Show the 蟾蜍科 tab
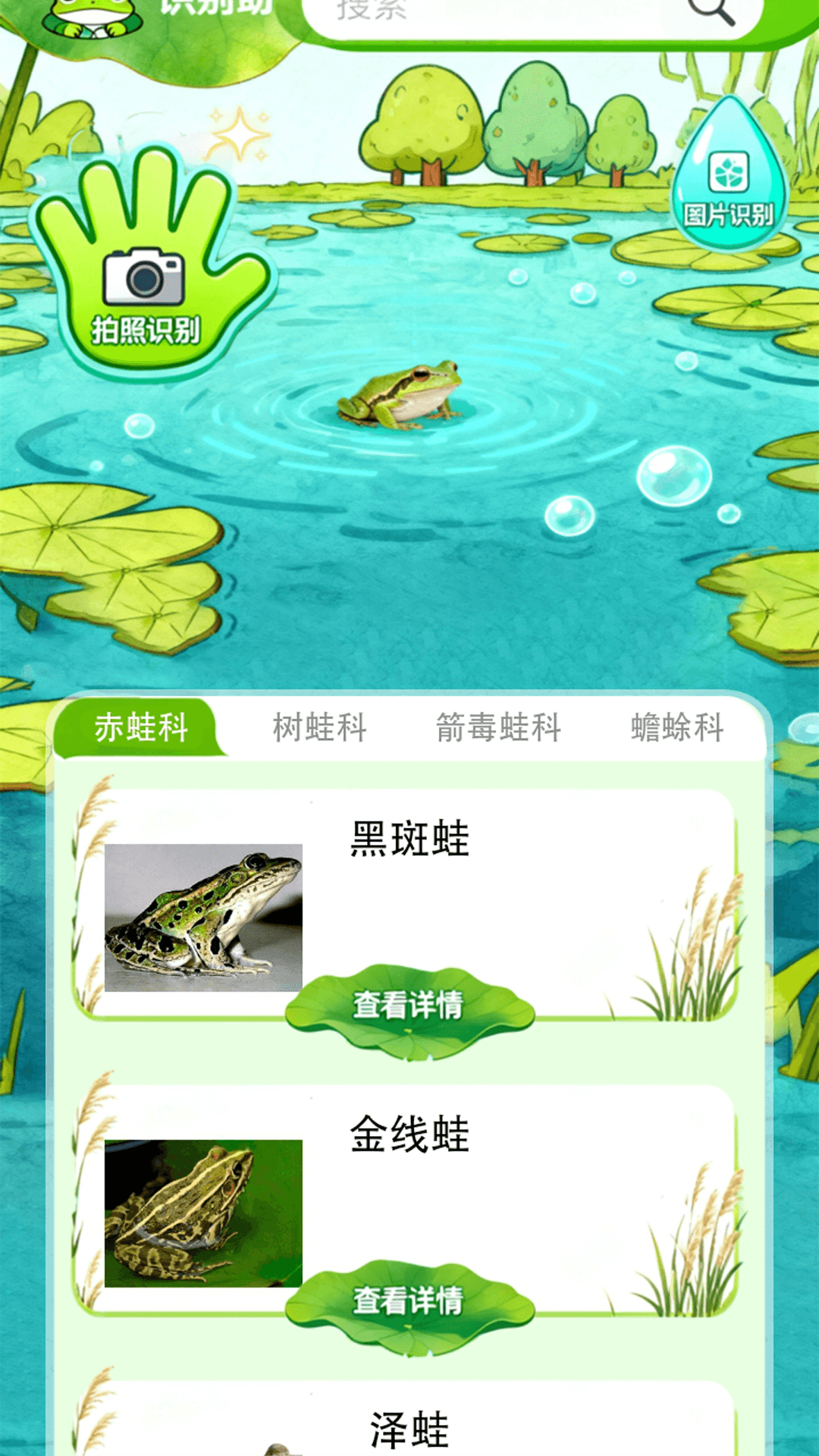Screen dimensions: 819x1456 (x=677, y=728)
